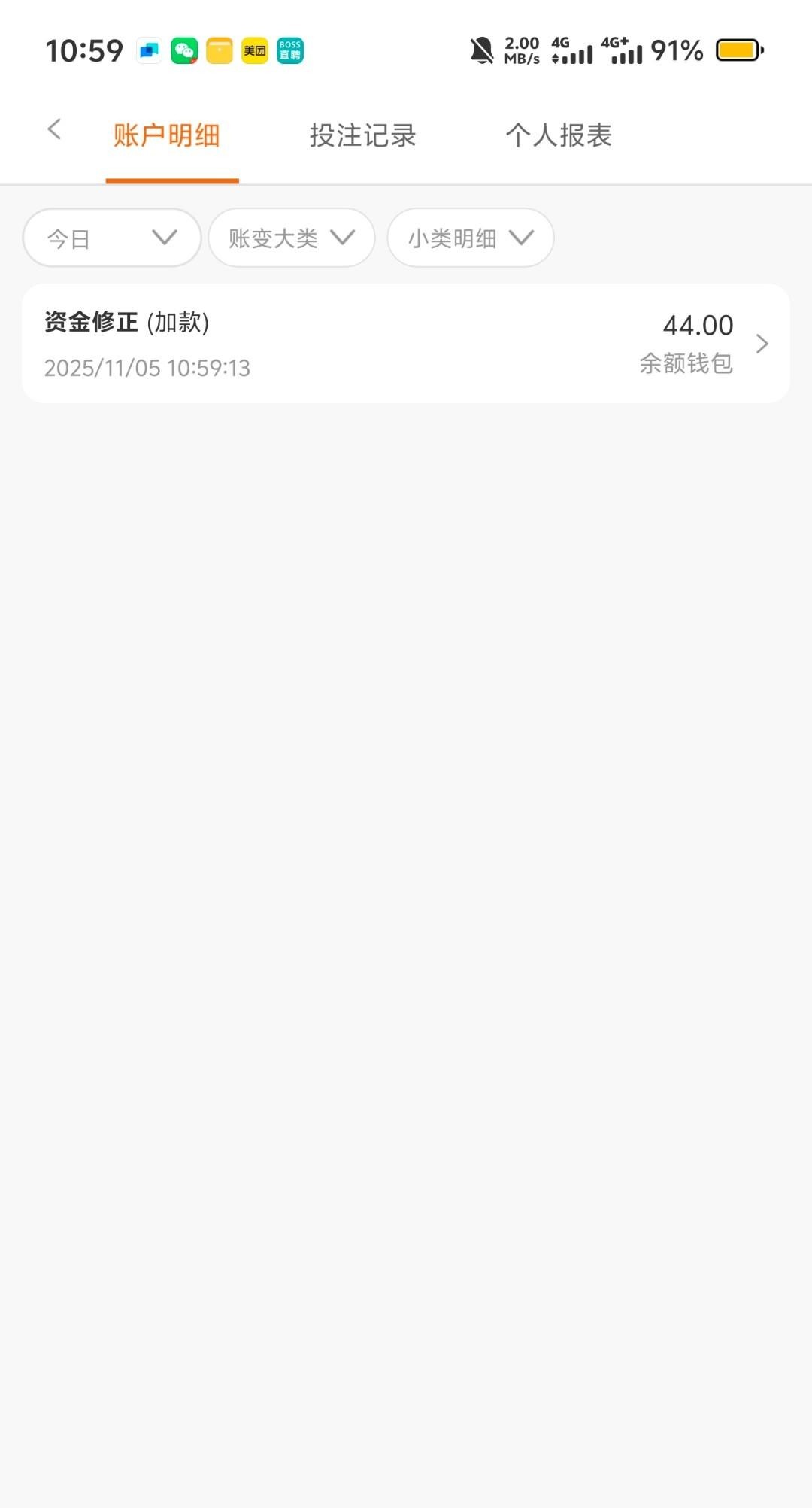The height and width of the screenshot is (1508, 812).
Task: Expand the 今日 date dropdown
Action: coord(112,238)
